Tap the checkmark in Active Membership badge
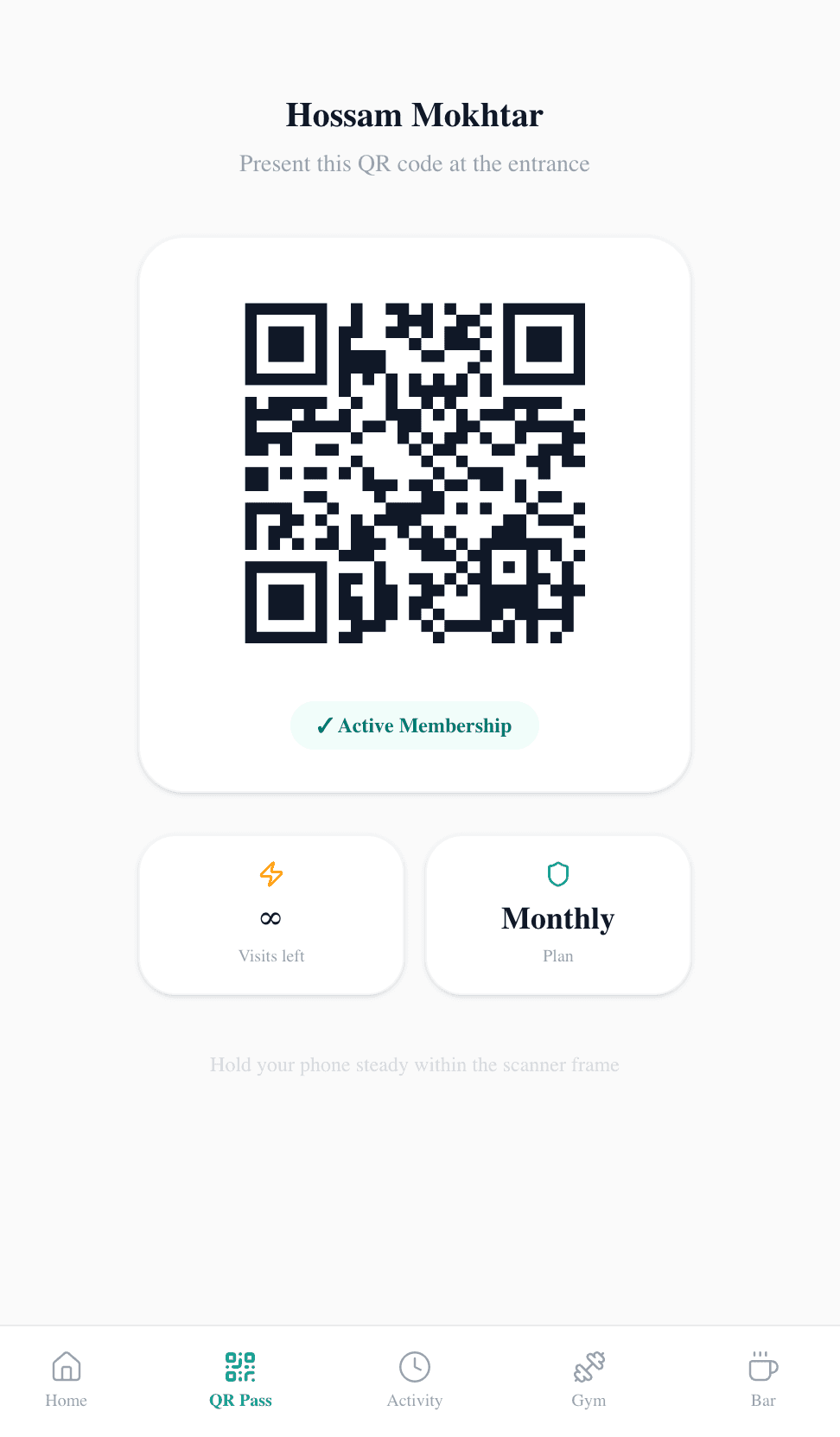Viewport: 840px width, 1437px height. pos(324,725)
